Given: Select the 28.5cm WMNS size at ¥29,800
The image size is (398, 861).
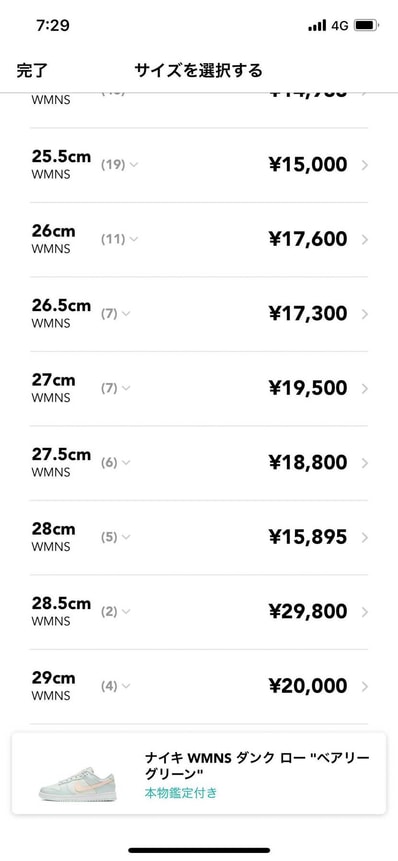Looking at the screenshot, I should 199,612.
